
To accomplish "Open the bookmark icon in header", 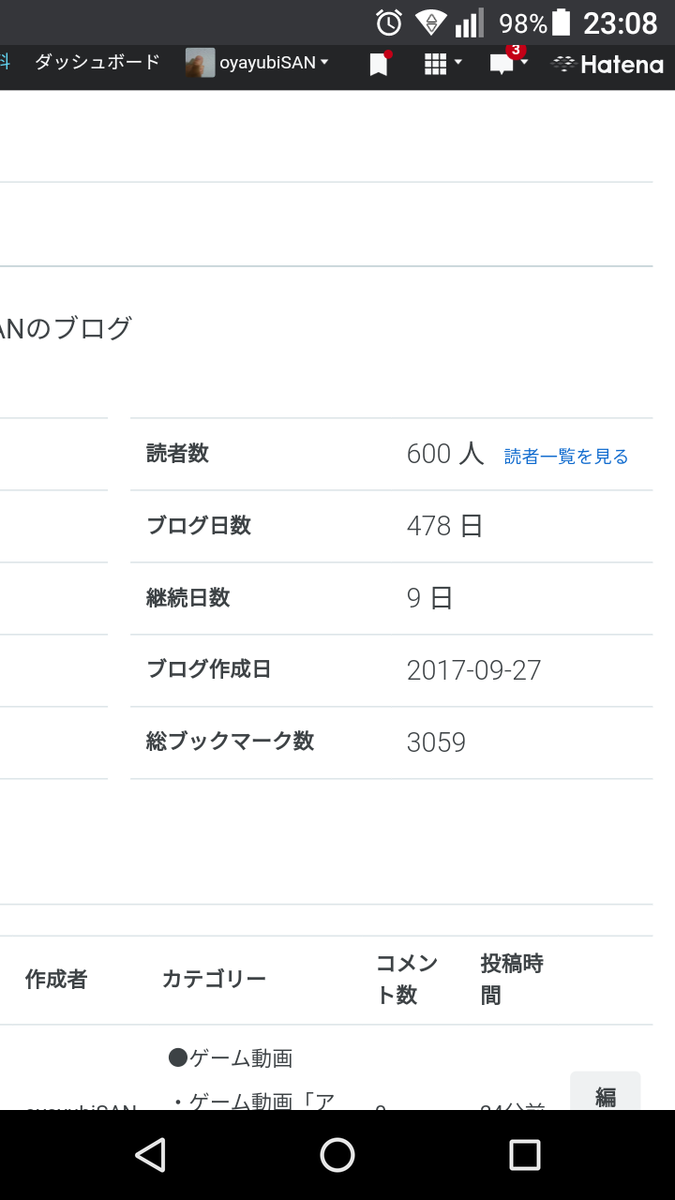I will pyautogui.click(x=379, y=65).
